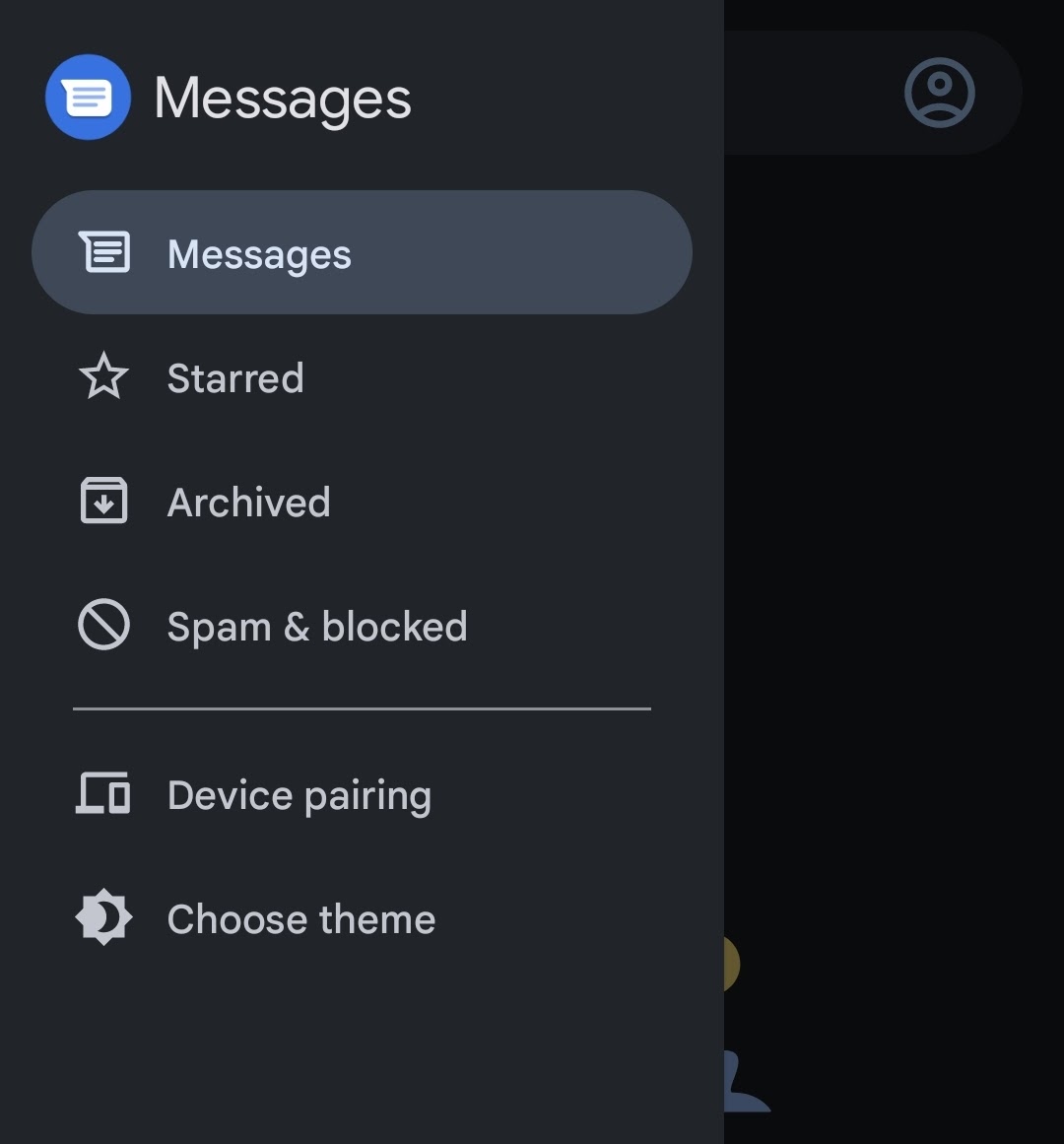Click the Starred star icon
The width and height of the screenshot is (1064, 1144).
click(x=103, y=377)
